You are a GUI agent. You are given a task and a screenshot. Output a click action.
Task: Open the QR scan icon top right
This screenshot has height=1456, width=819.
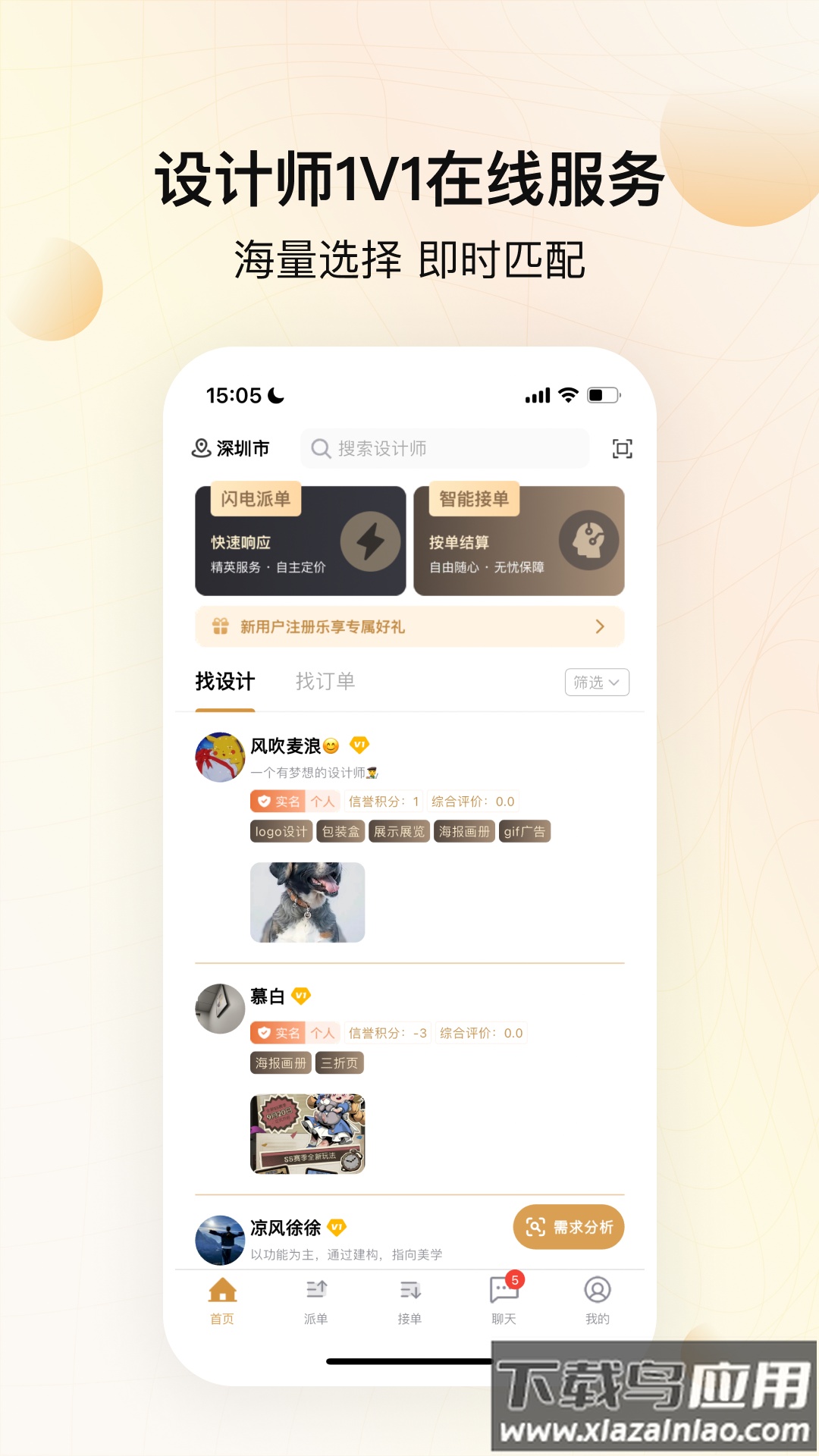622,448
